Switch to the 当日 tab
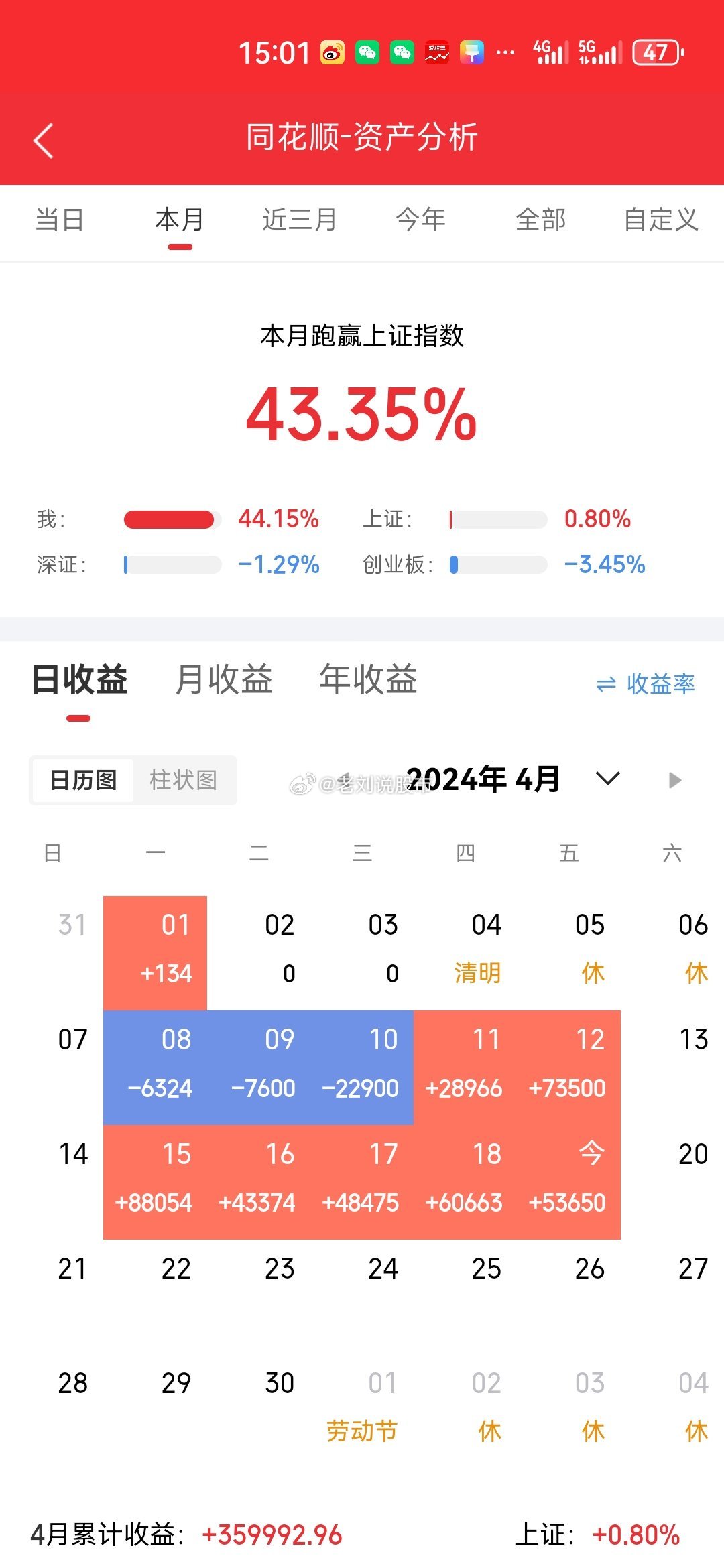724x1568 pixels. (x=60, y=220)
